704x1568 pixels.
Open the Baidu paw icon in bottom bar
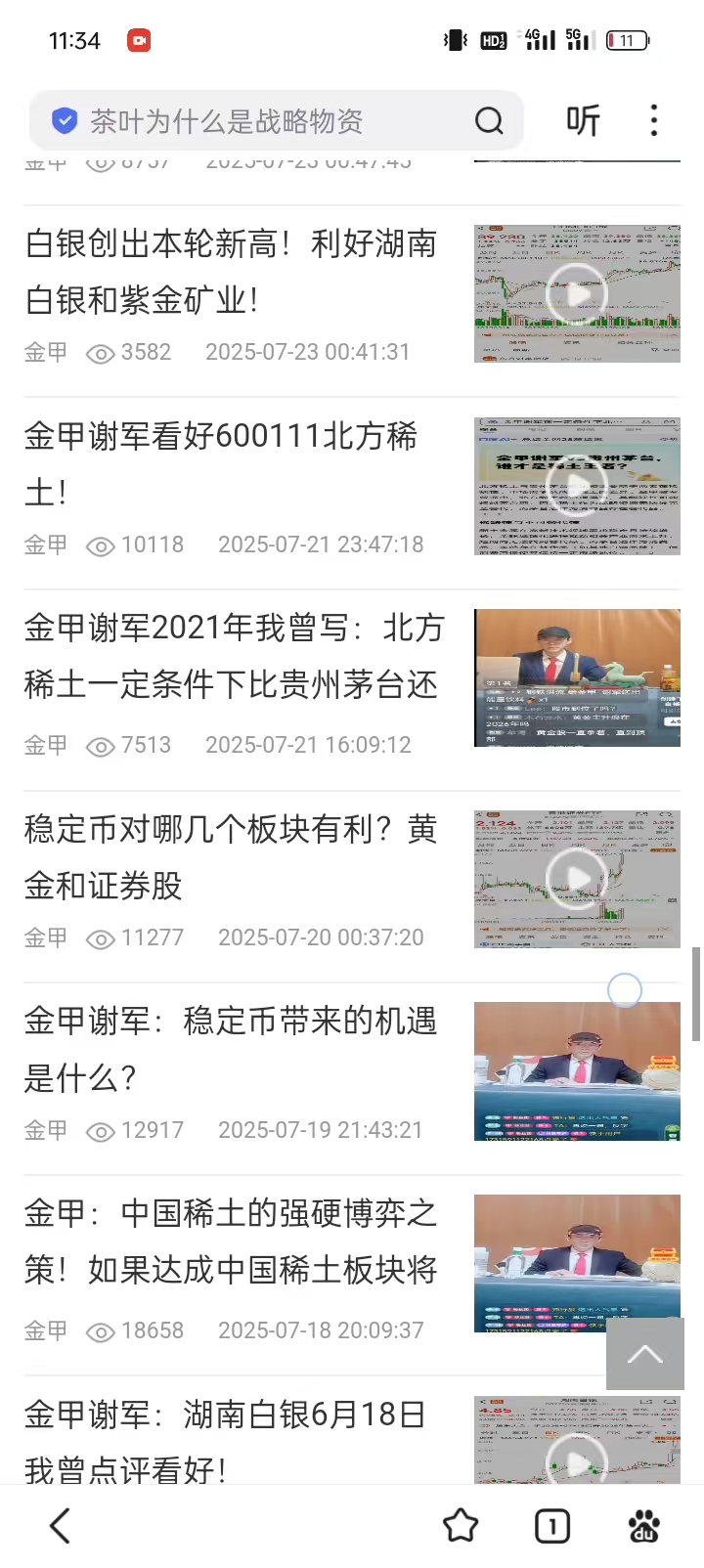coord(643,1525)
